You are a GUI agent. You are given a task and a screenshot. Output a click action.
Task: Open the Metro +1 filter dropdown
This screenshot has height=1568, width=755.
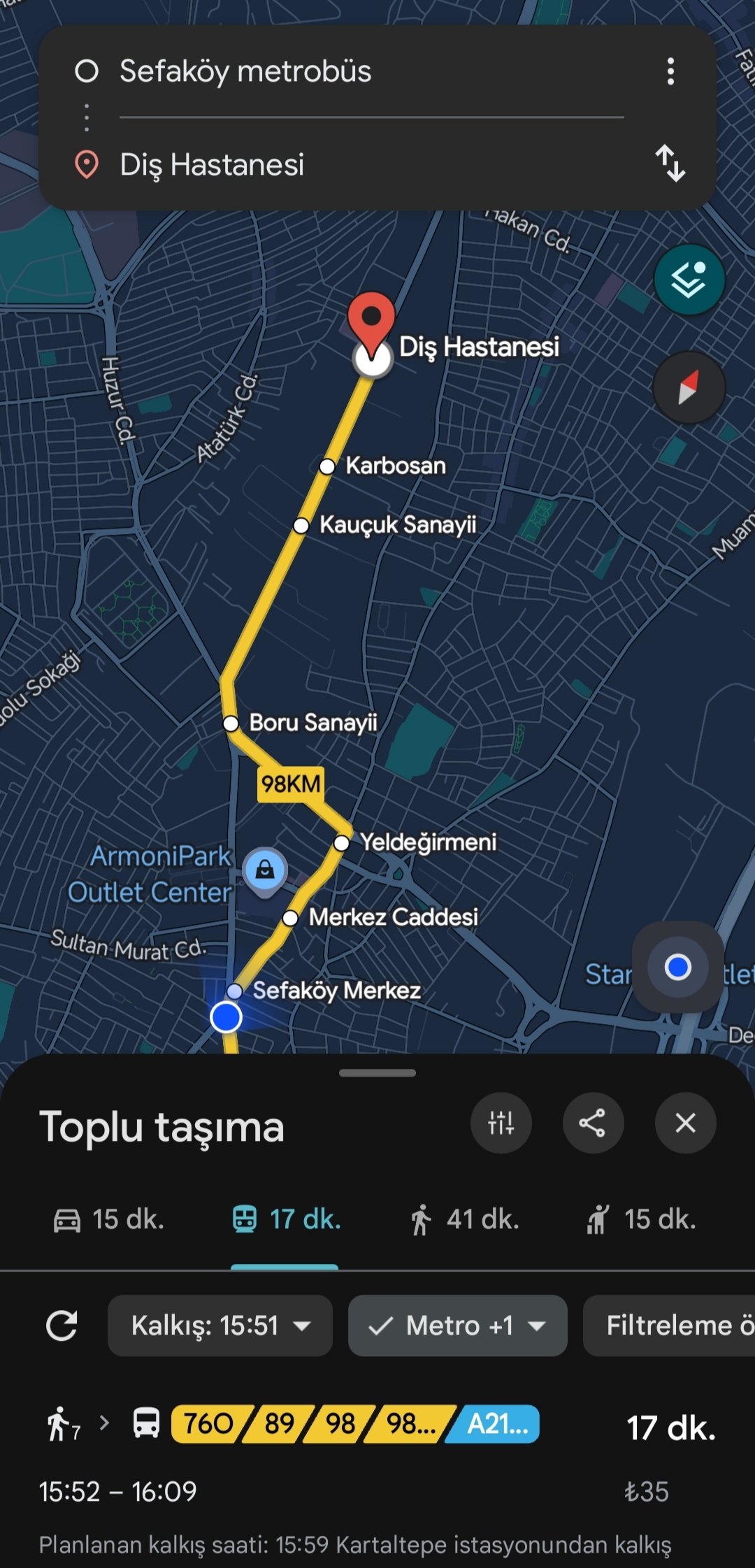coord(457,1325)
